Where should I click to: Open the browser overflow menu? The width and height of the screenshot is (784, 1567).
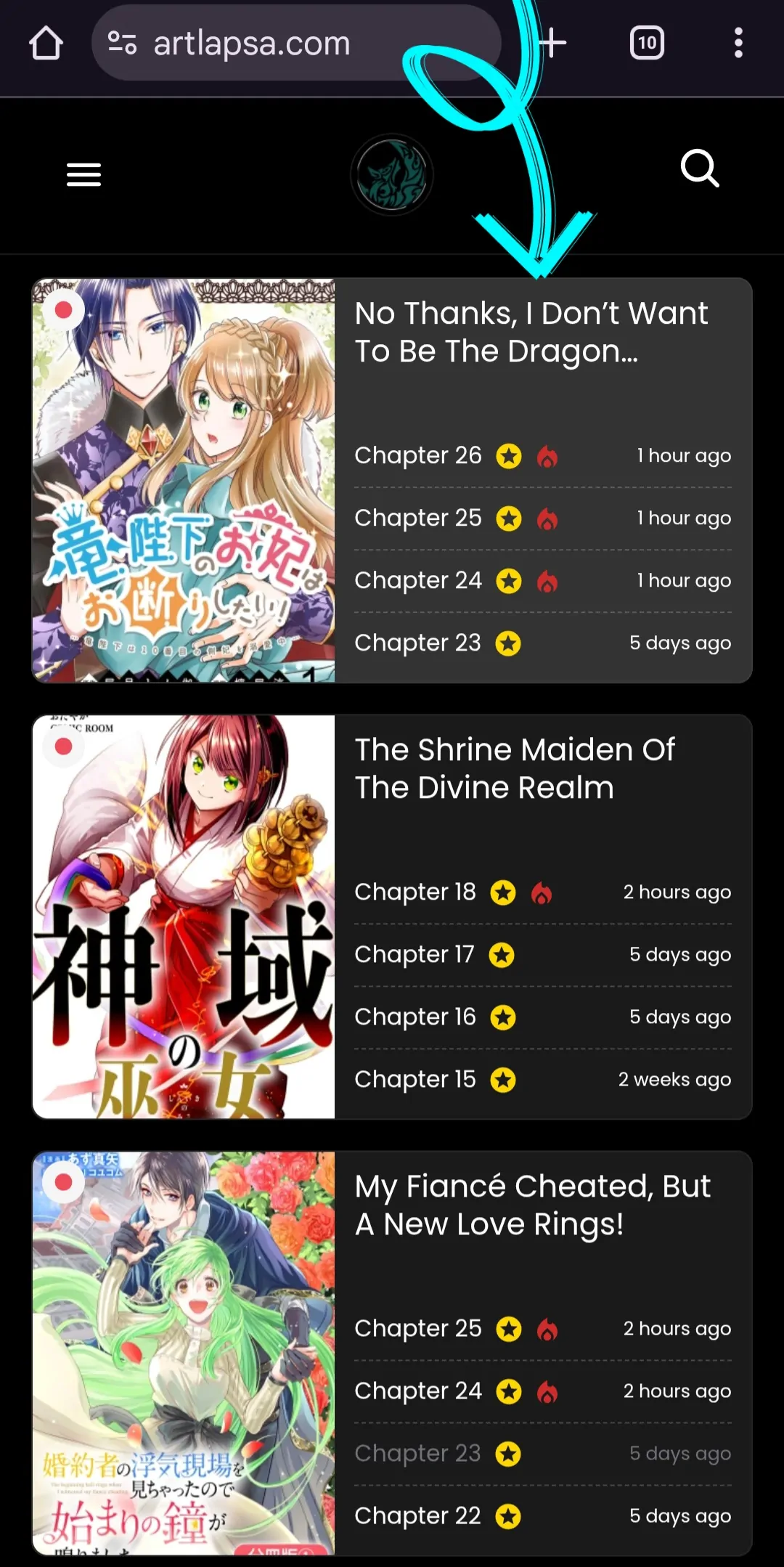(x=738, y=43)
